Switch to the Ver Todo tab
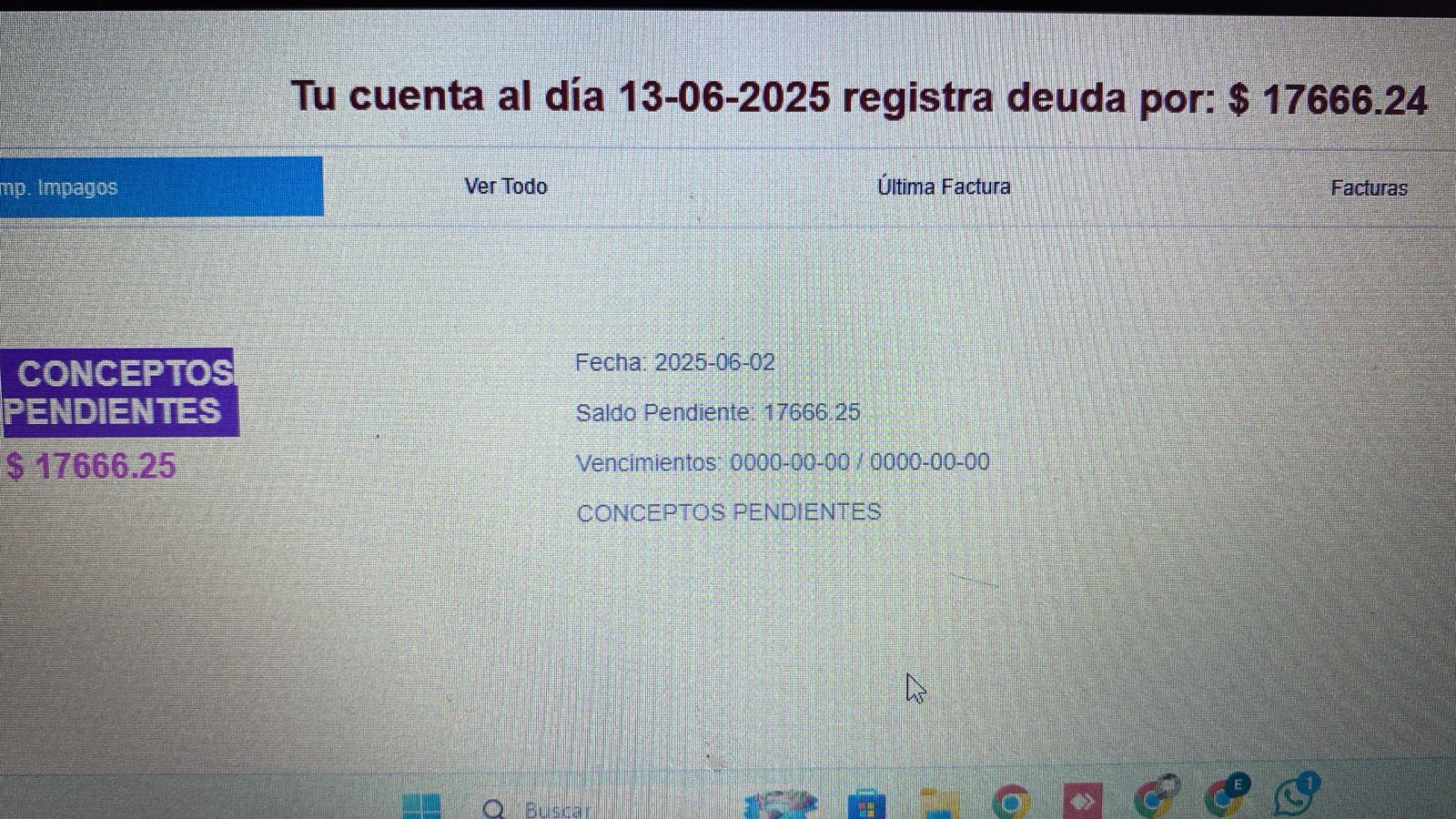This screenshot has height=819, width=1456. pos(506,187)
